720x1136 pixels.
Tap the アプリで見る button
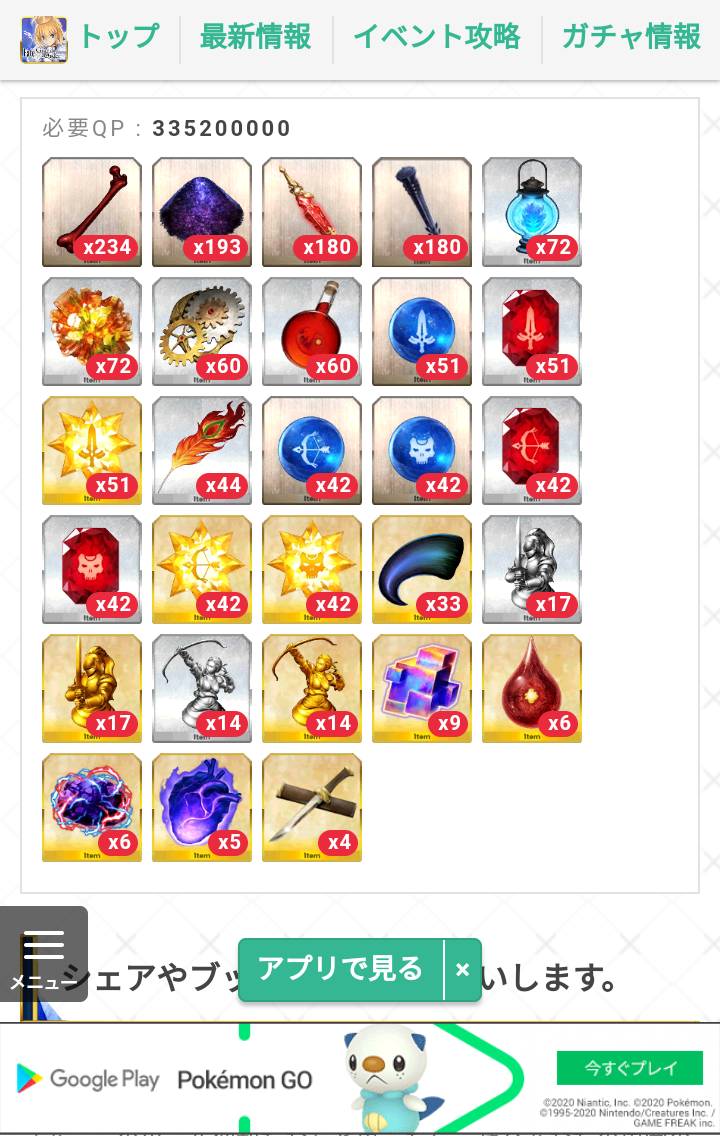point(340,969)
